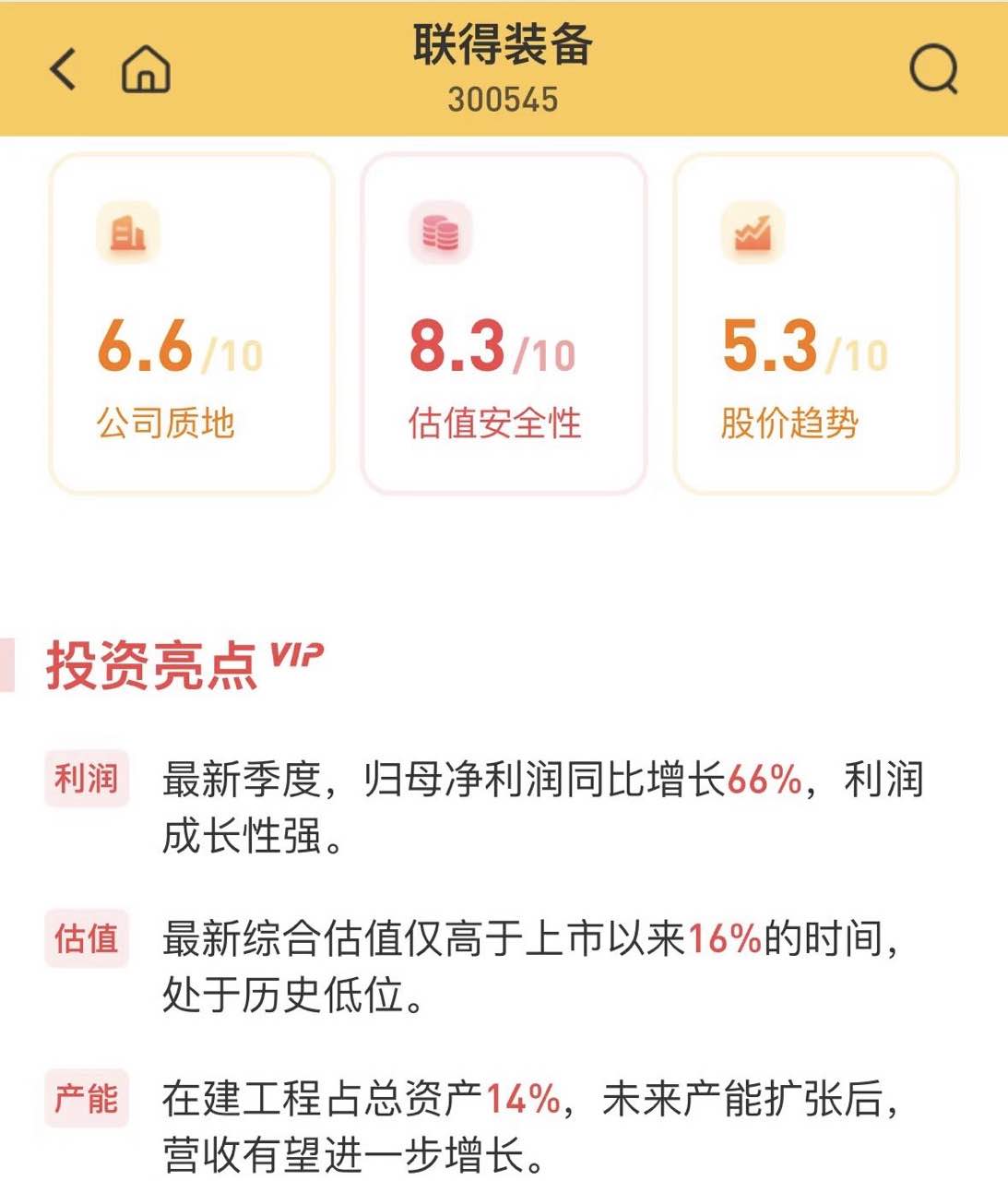The image size is (1008, 1181).
Task: Open the 公司质地 score card
Action: [191, 324]
